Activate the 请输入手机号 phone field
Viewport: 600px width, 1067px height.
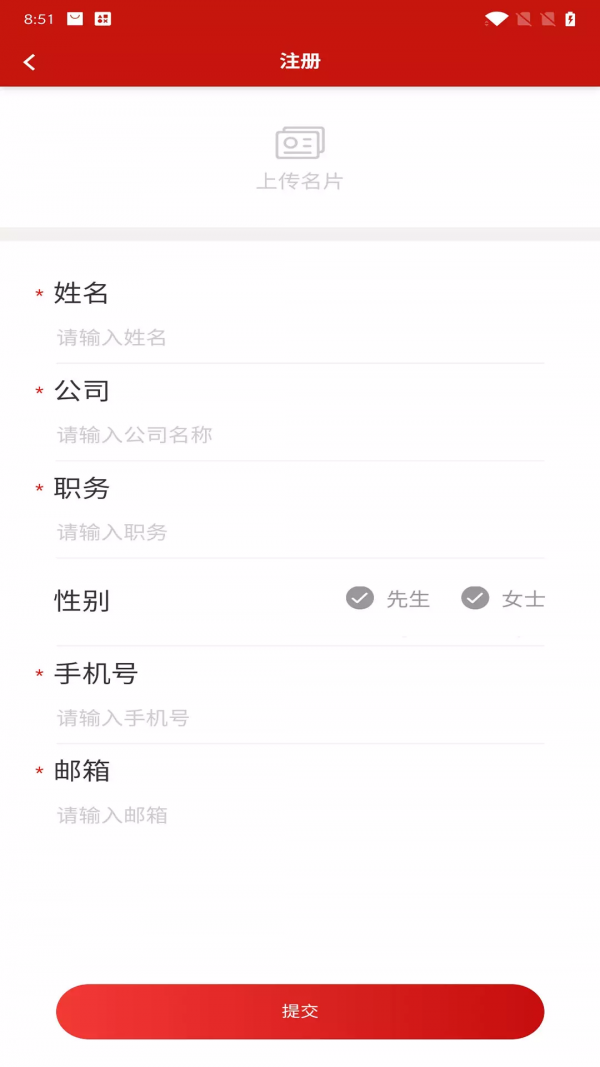(300, 718)
